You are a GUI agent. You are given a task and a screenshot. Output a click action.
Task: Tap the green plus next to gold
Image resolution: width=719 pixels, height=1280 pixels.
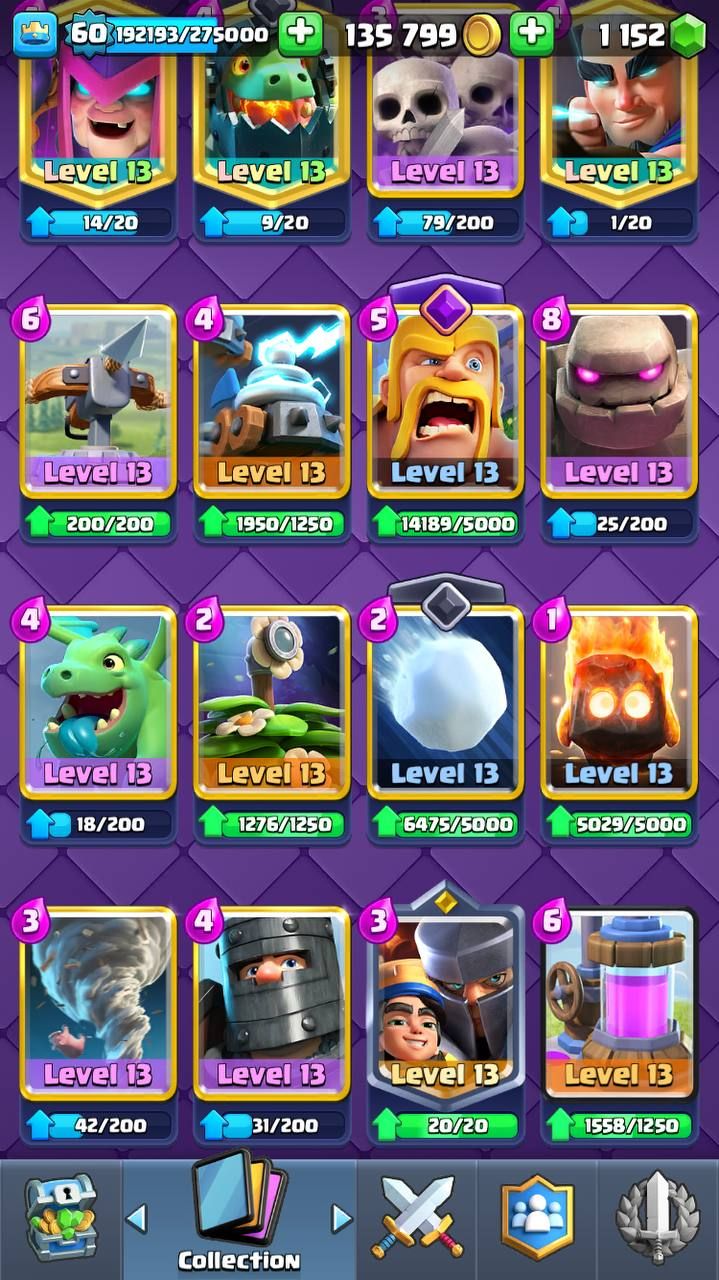tap(531, 35)
